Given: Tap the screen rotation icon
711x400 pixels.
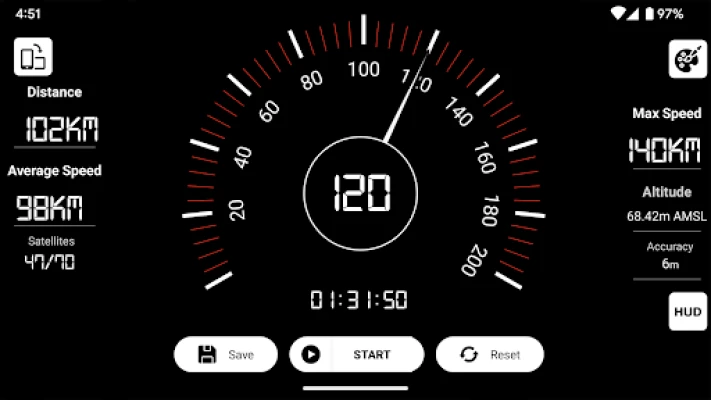Looking at the screenshot, I should click(x=33, y=56).
